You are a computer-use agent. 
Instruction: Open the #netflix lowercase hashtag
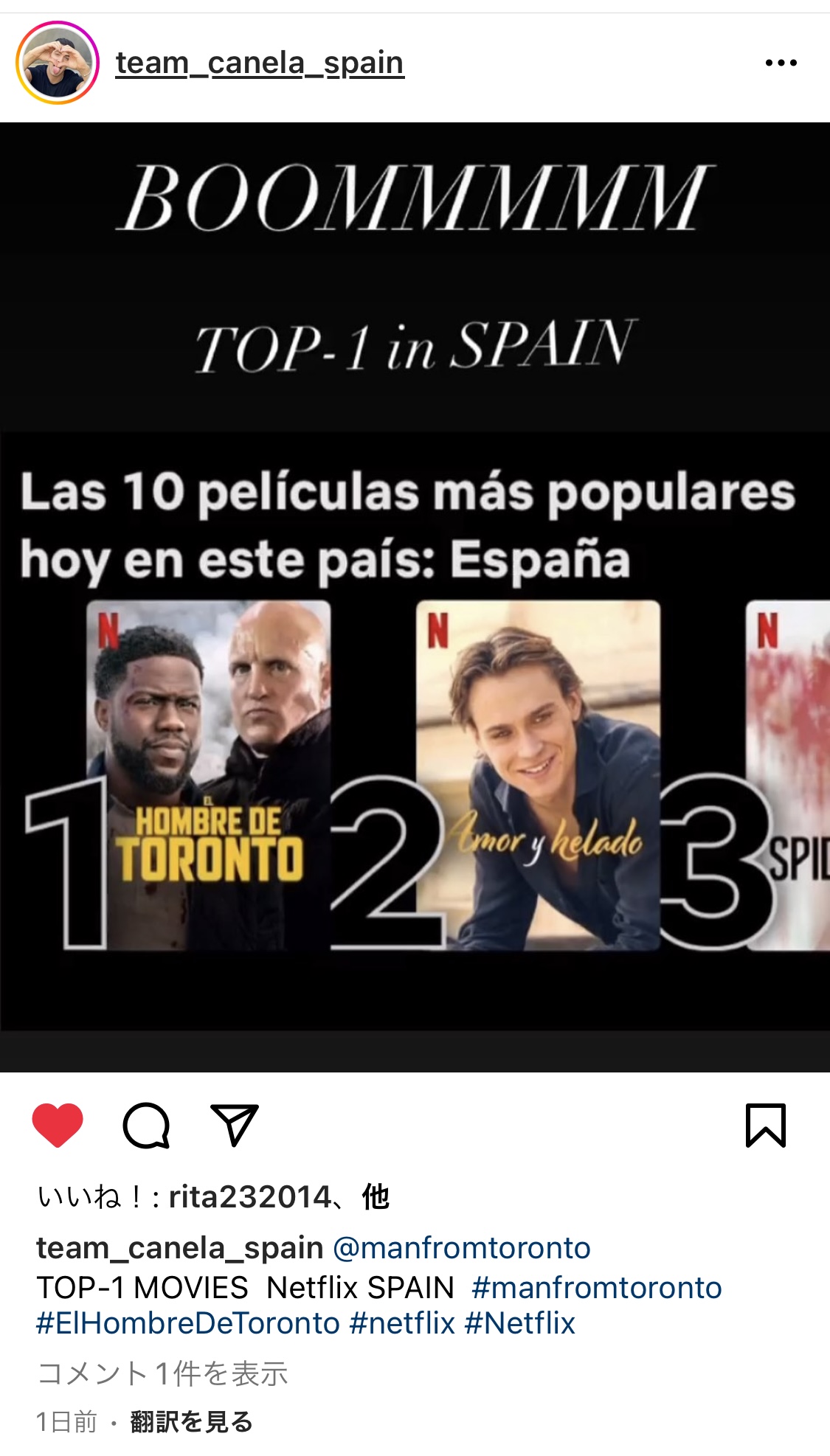(x=402, y=1323)
